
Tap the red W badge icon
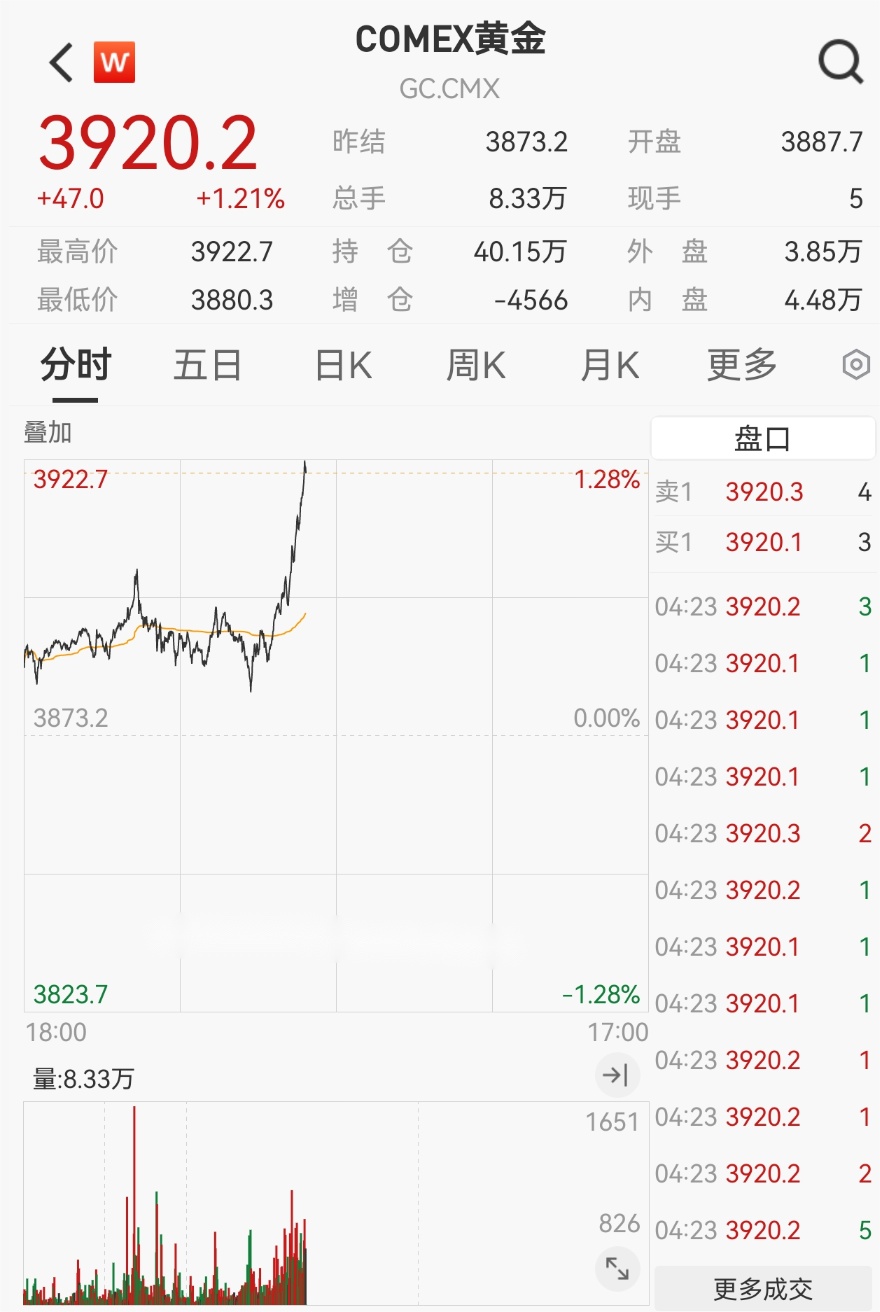point(114,63)
